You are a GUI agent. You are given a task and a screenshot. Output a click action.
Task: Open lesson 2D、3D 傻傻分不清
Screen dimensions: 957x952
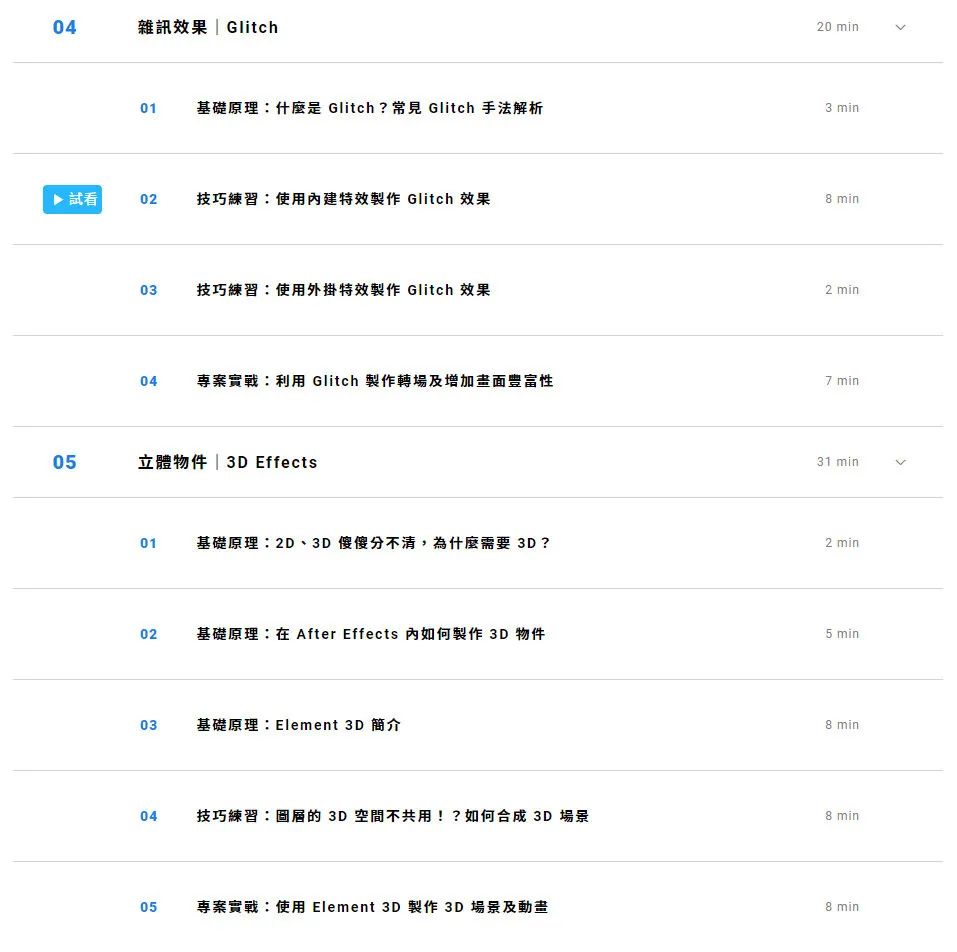[x=373, y=543]
